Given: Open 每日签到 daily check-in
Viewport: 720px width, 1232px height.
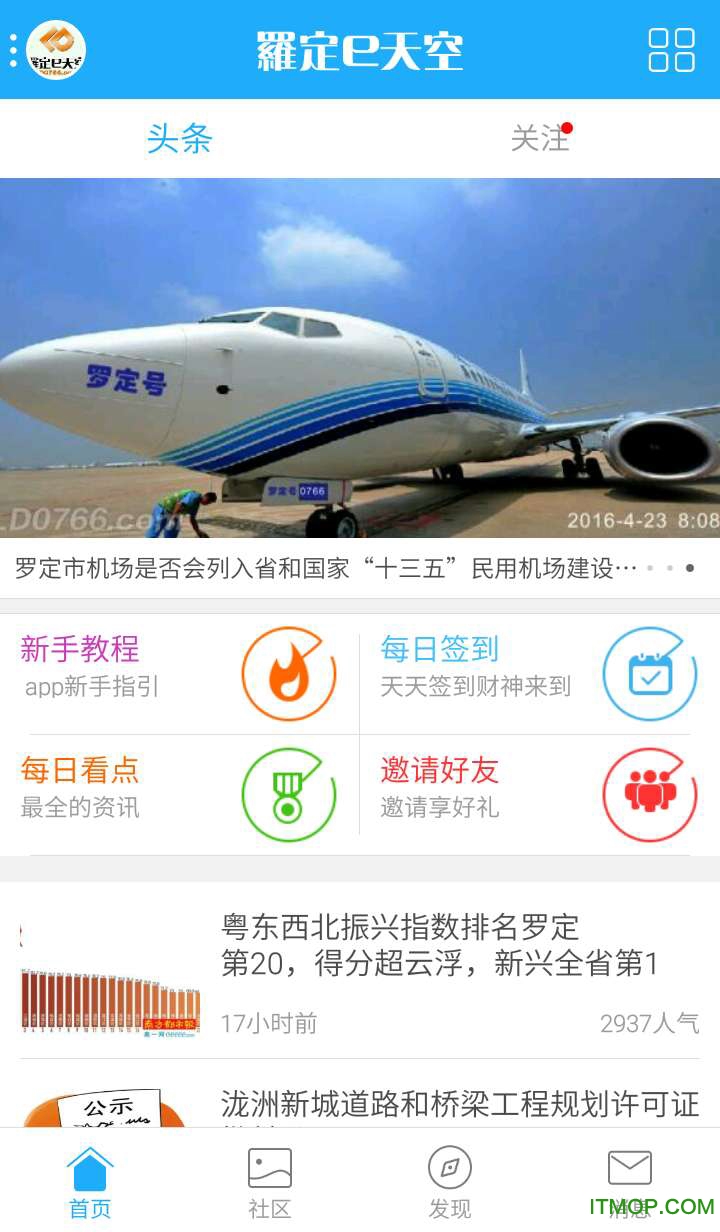Looking at the screenshot, I should point(540,673).
